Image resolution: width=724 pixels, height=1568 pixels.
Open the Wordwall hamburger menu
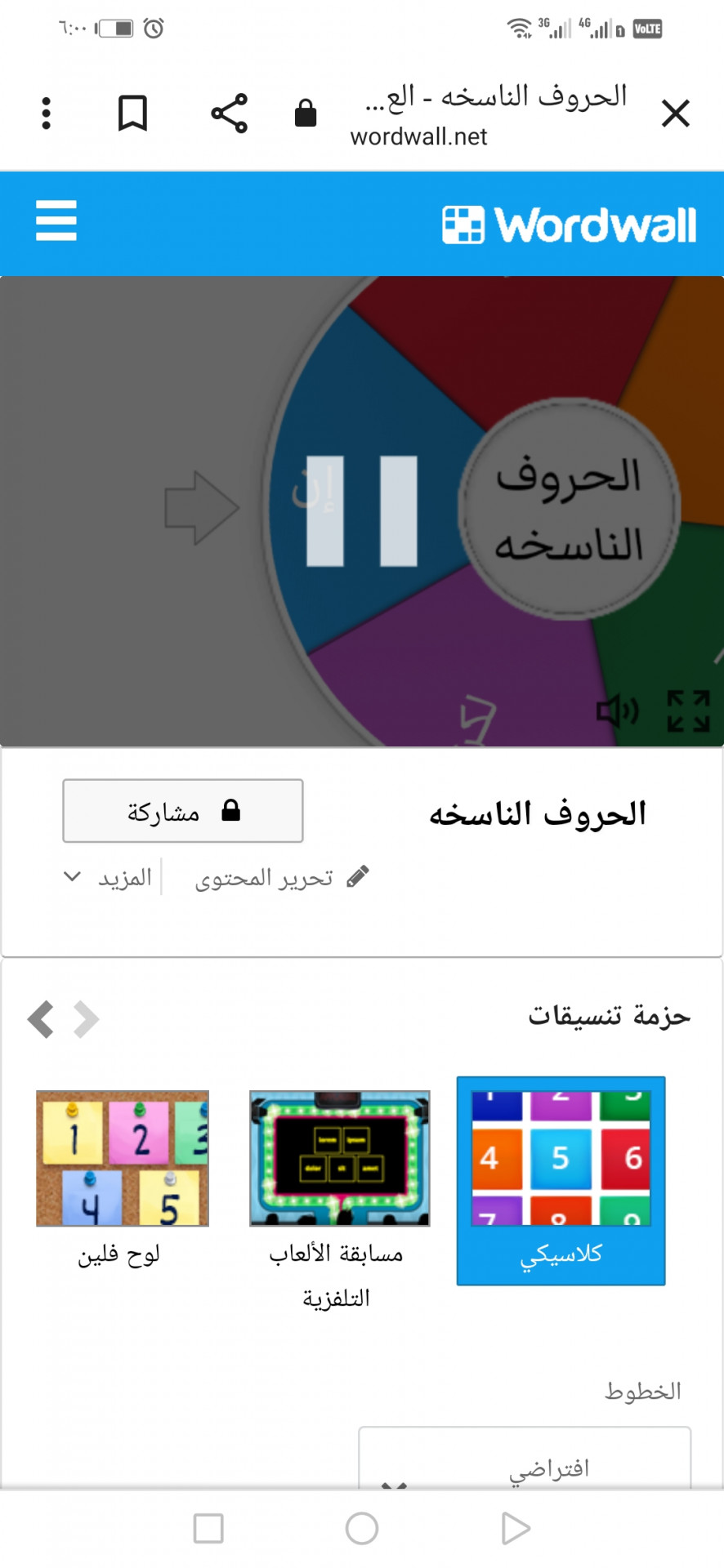[x=56, y=221]
